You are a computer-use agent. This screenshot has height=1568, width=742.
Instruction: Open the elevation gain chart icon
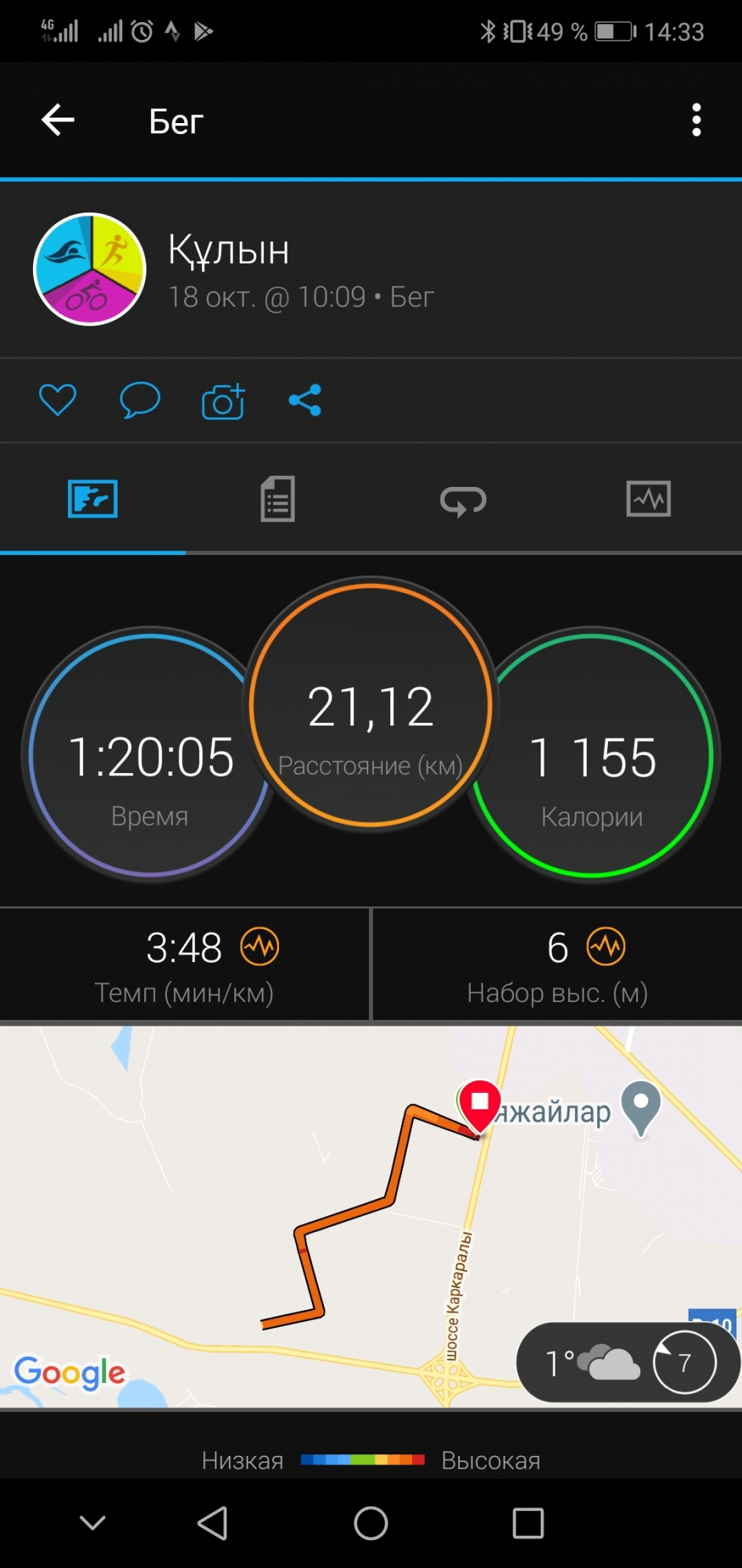(x=606, y=947)
